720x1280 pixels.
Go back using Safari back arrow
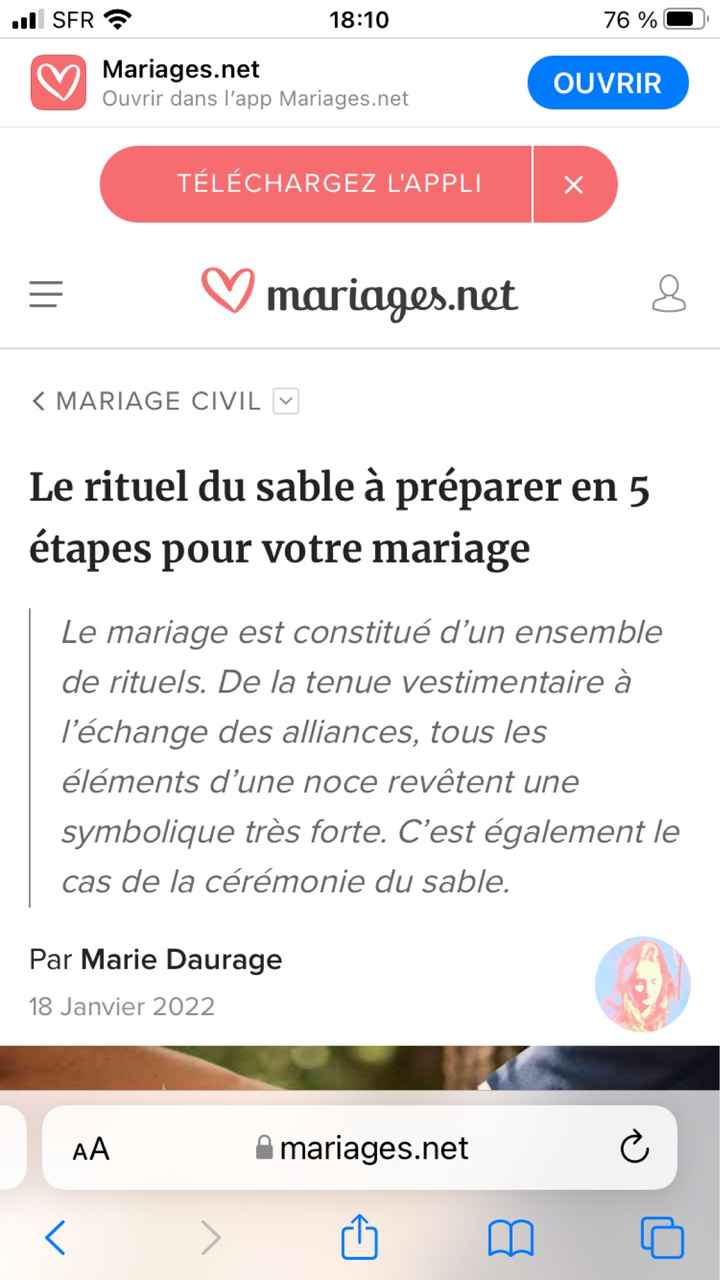click(57, 1238)
